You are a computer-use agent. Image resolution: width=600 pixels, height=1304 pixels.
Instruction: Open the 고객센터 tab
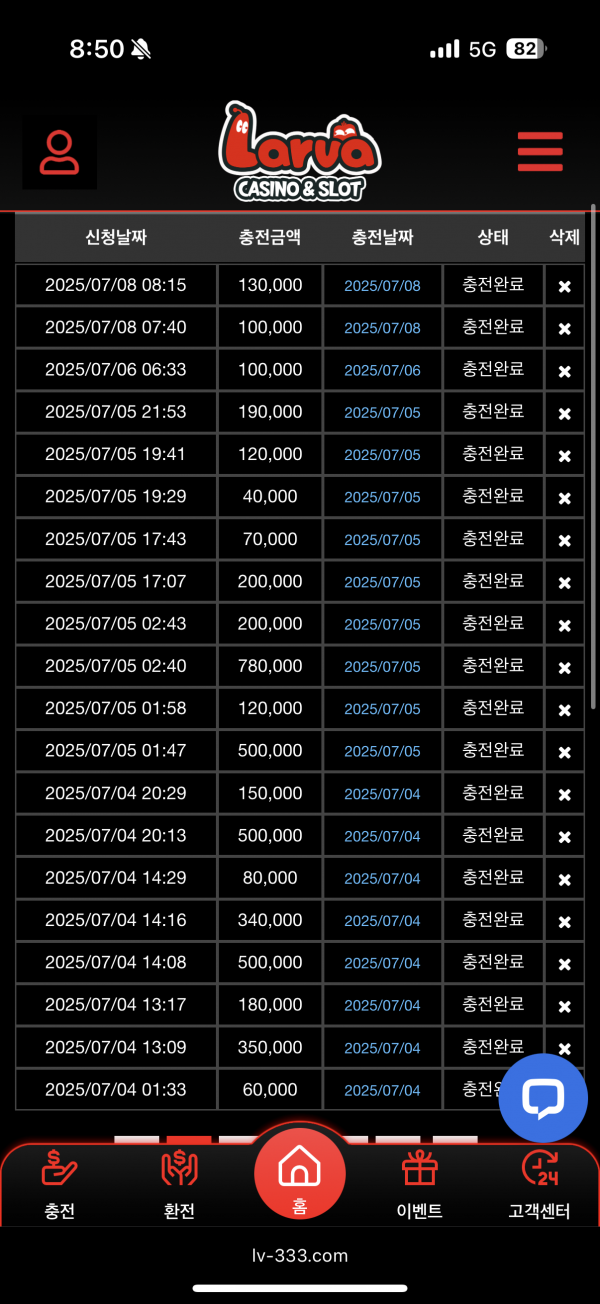click(539, 1185)
